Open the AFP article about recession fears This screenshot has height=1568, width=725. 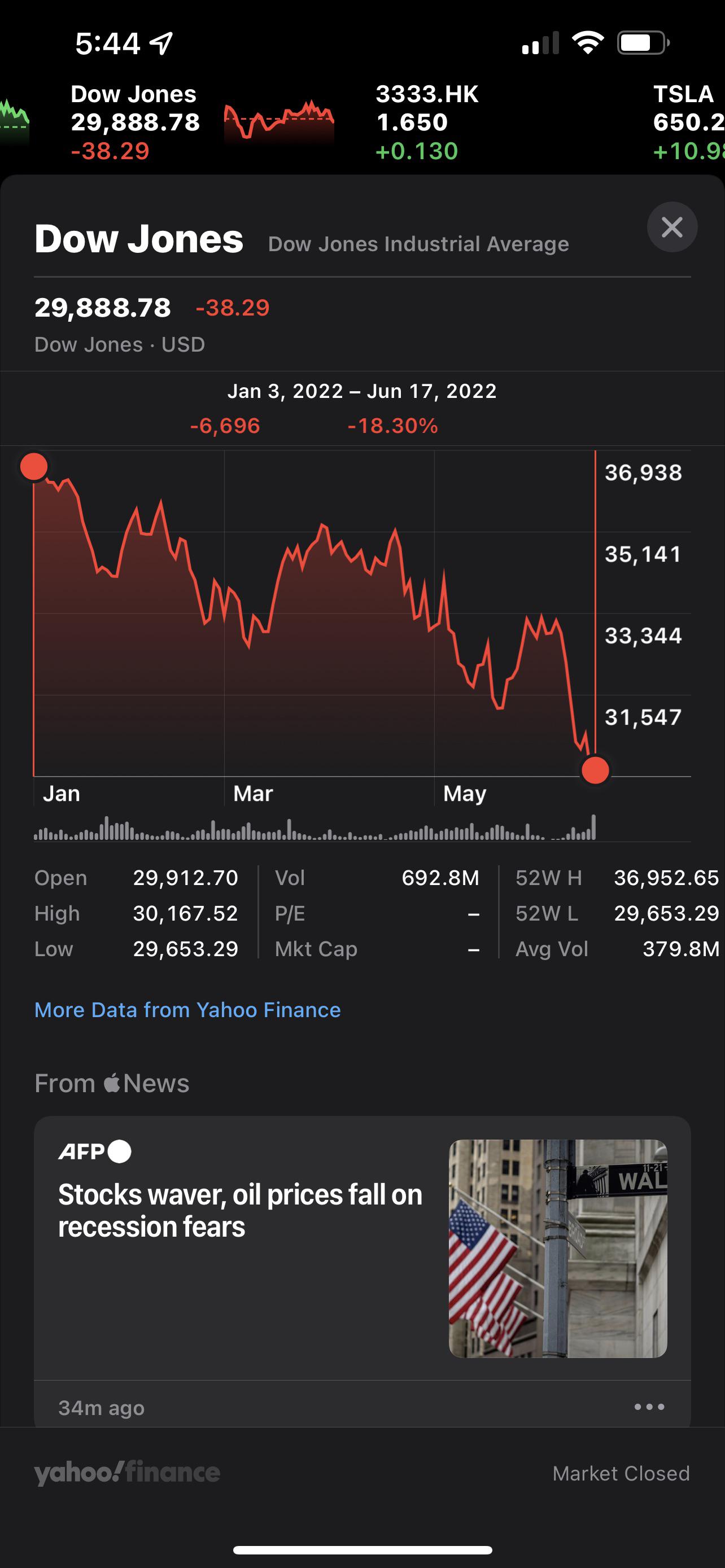tap(241, 1210)
